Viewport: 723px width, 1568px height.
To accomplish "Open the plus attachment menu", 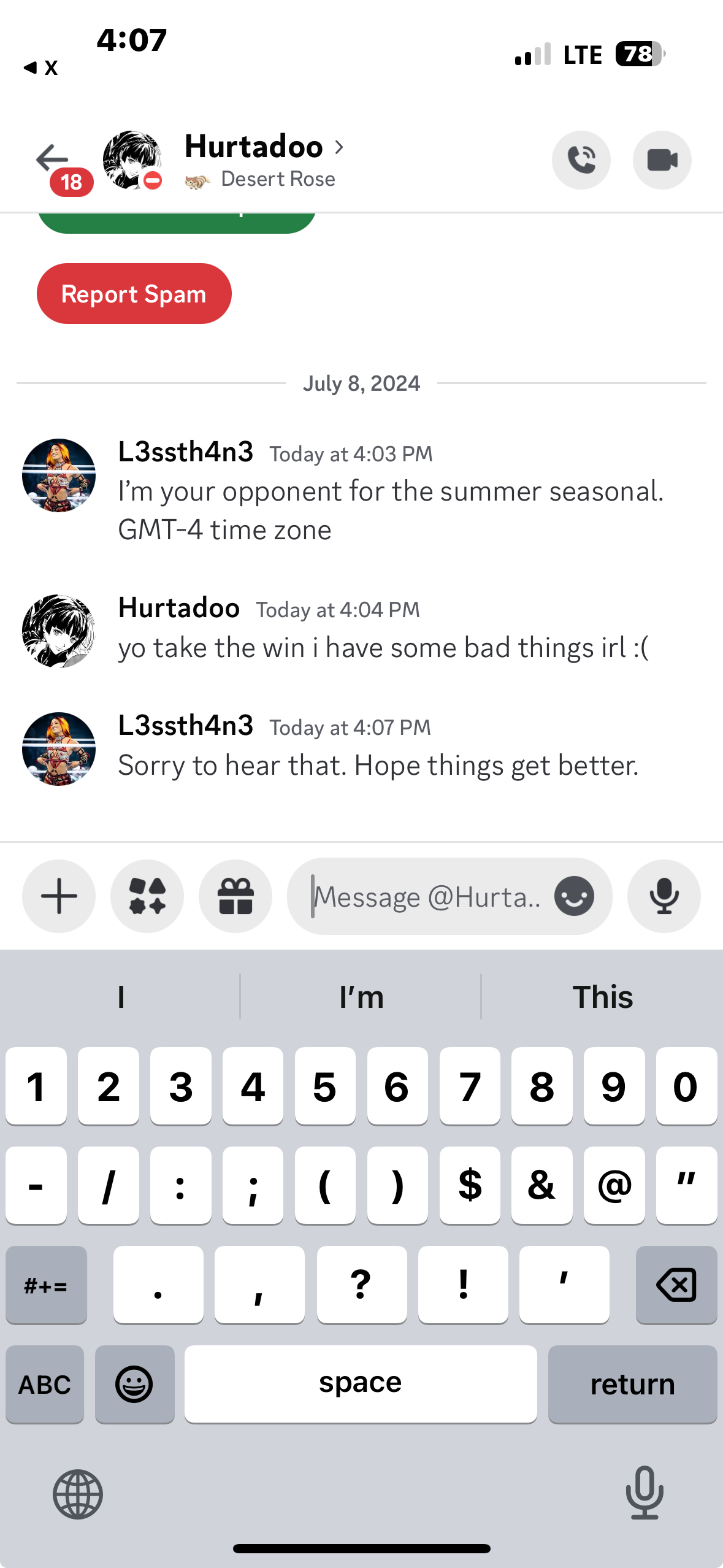I will tap(59, 896).
